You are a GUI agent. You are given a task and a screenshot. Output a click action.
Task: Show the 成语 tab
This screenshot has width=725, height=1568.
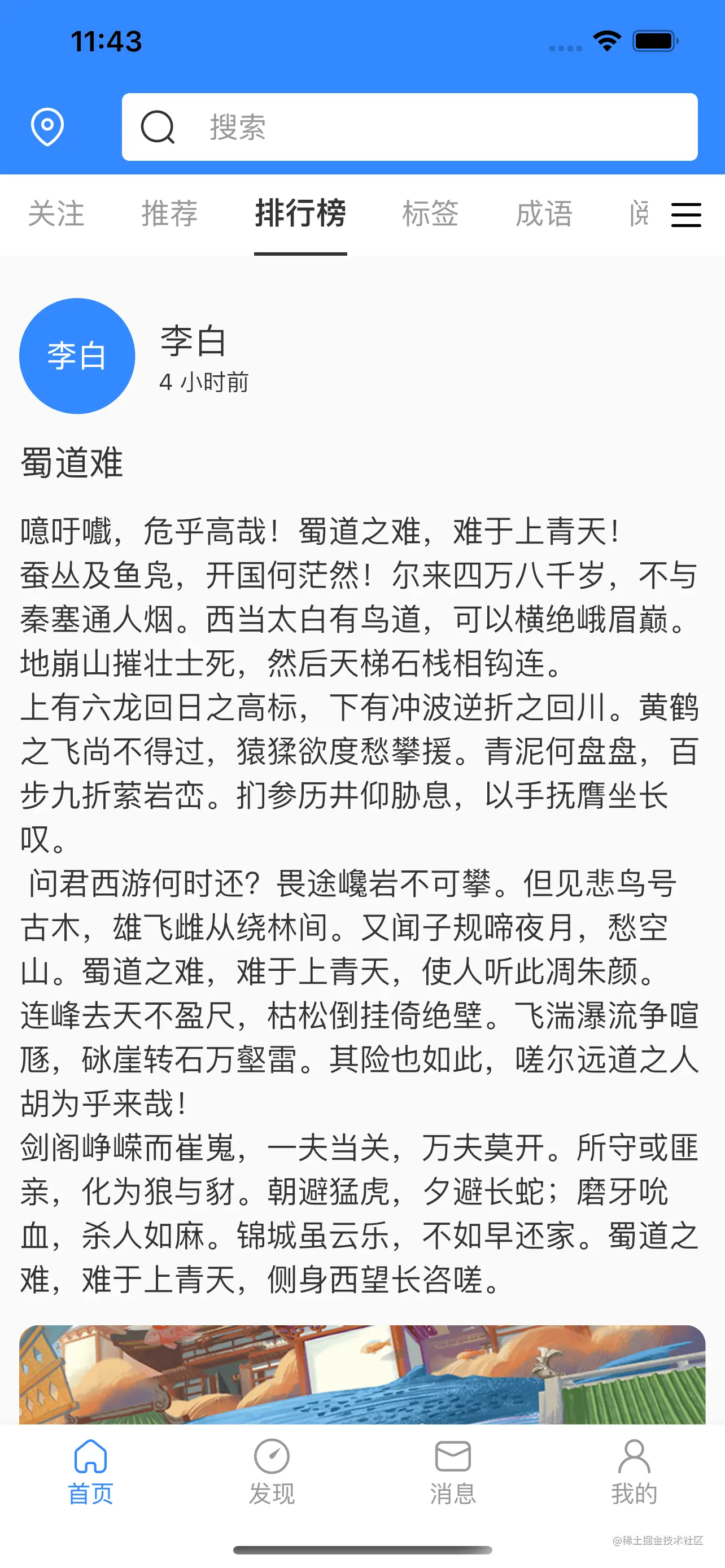point(544,214)
